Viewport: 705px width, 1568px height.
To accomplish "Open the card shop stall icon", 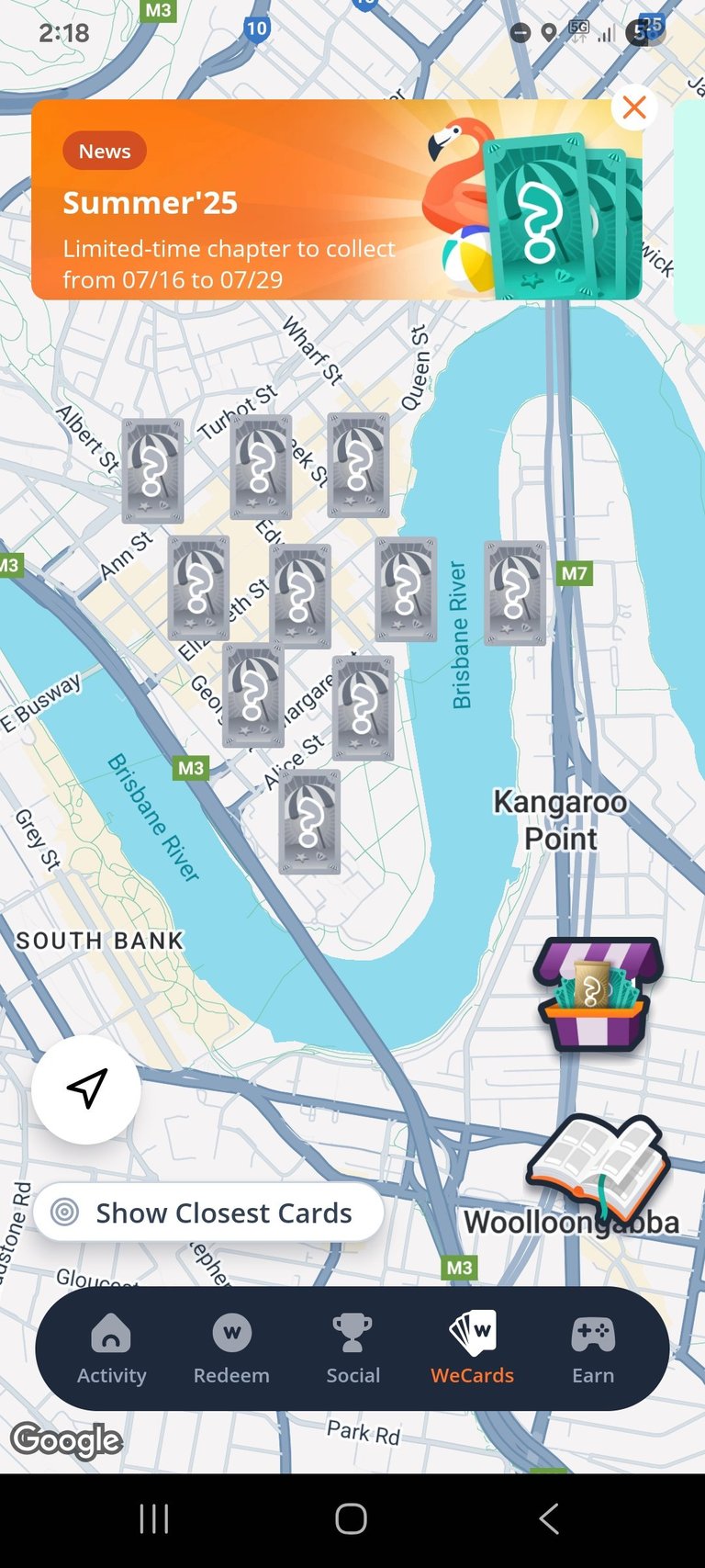I will tap(599, 994).
